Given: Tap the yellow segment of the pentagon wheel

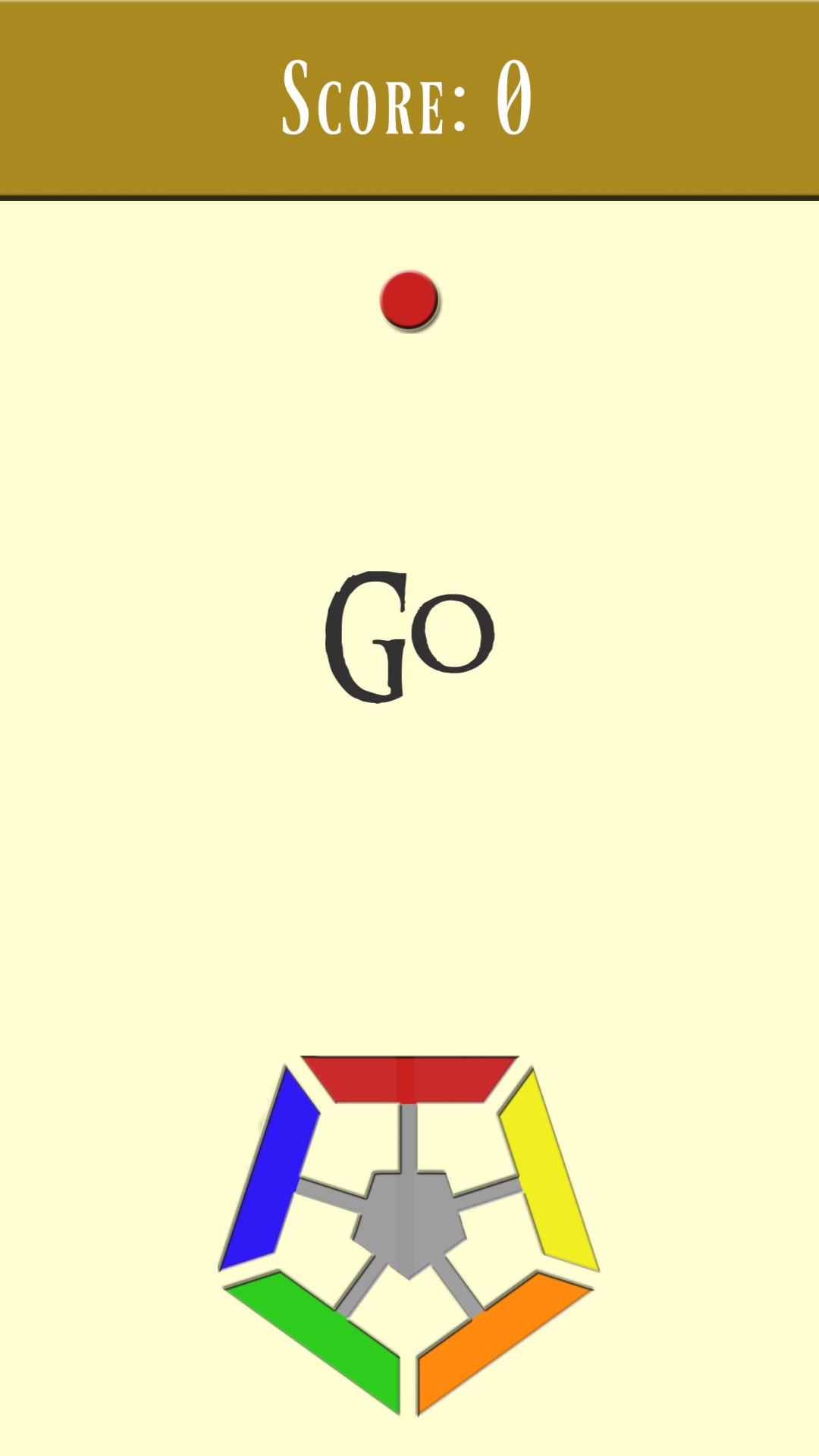Looking at the screenshot, I should click(549, 1172).
